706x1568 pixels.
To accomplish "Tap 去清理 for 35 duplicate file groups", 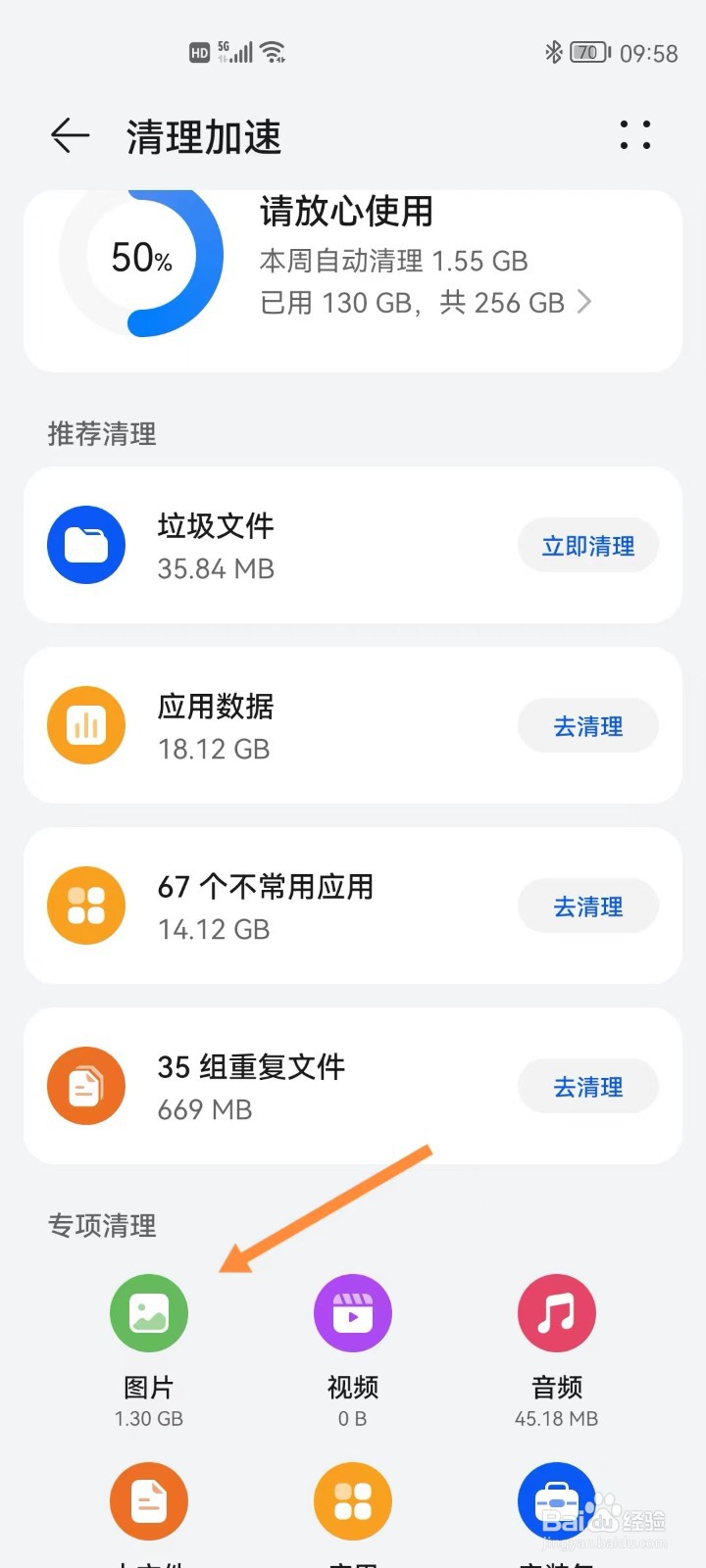I will (588, 1087).
